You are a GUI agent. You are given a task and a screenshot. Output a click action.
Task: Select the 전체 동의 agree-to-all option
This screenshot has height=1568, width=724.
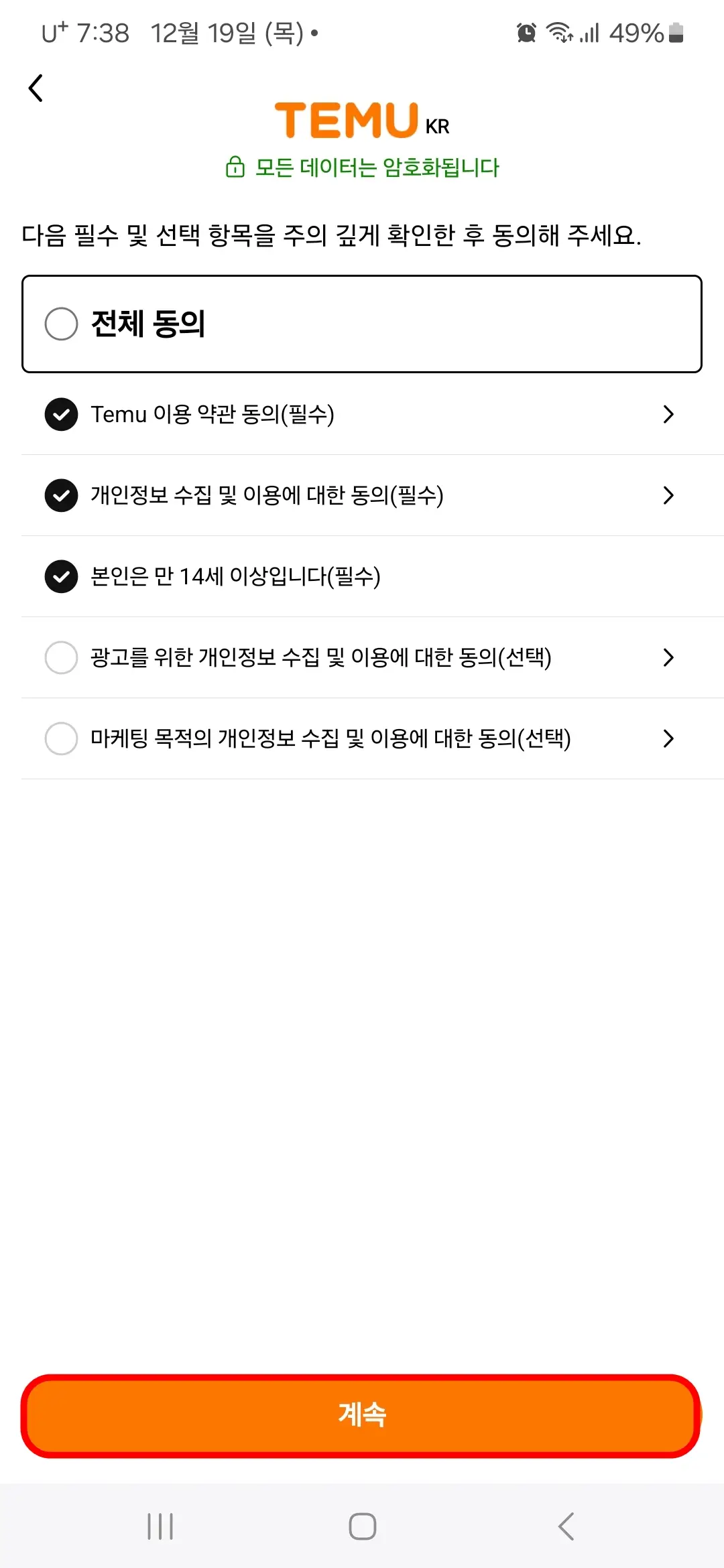pyautogui.click(x=60, y=324)
